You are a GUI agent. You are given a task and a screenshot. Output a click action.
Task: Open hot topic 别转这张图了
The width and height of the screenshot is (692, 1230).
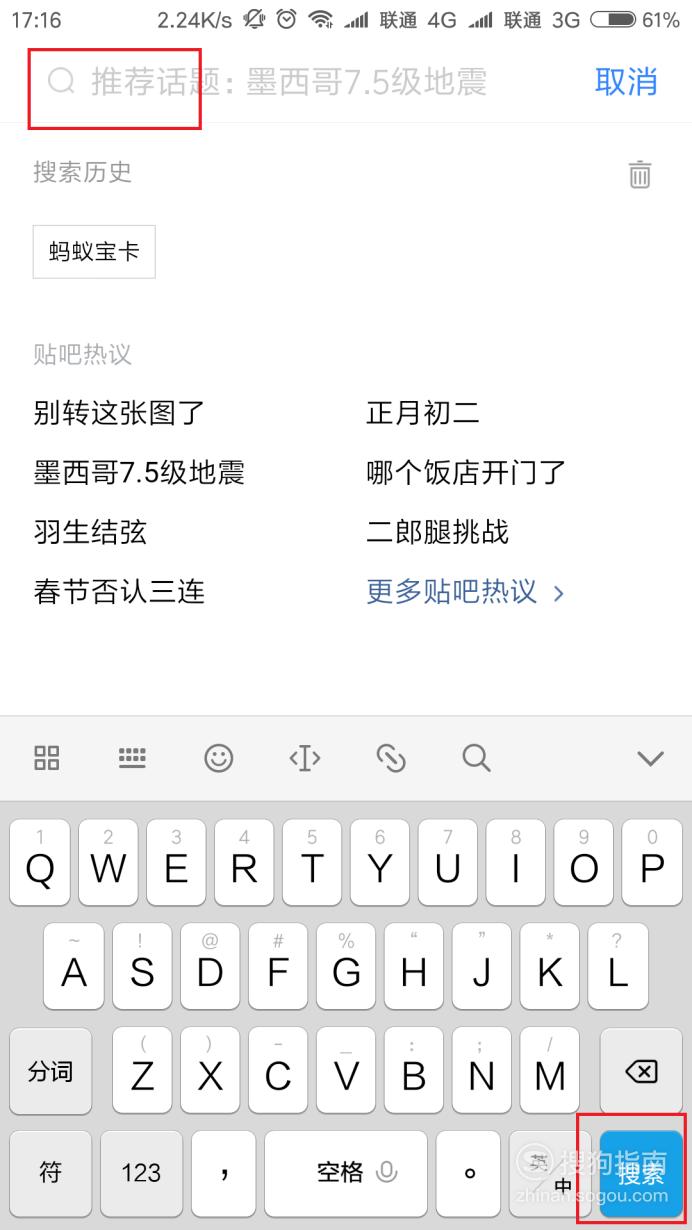tap(119, 412)
